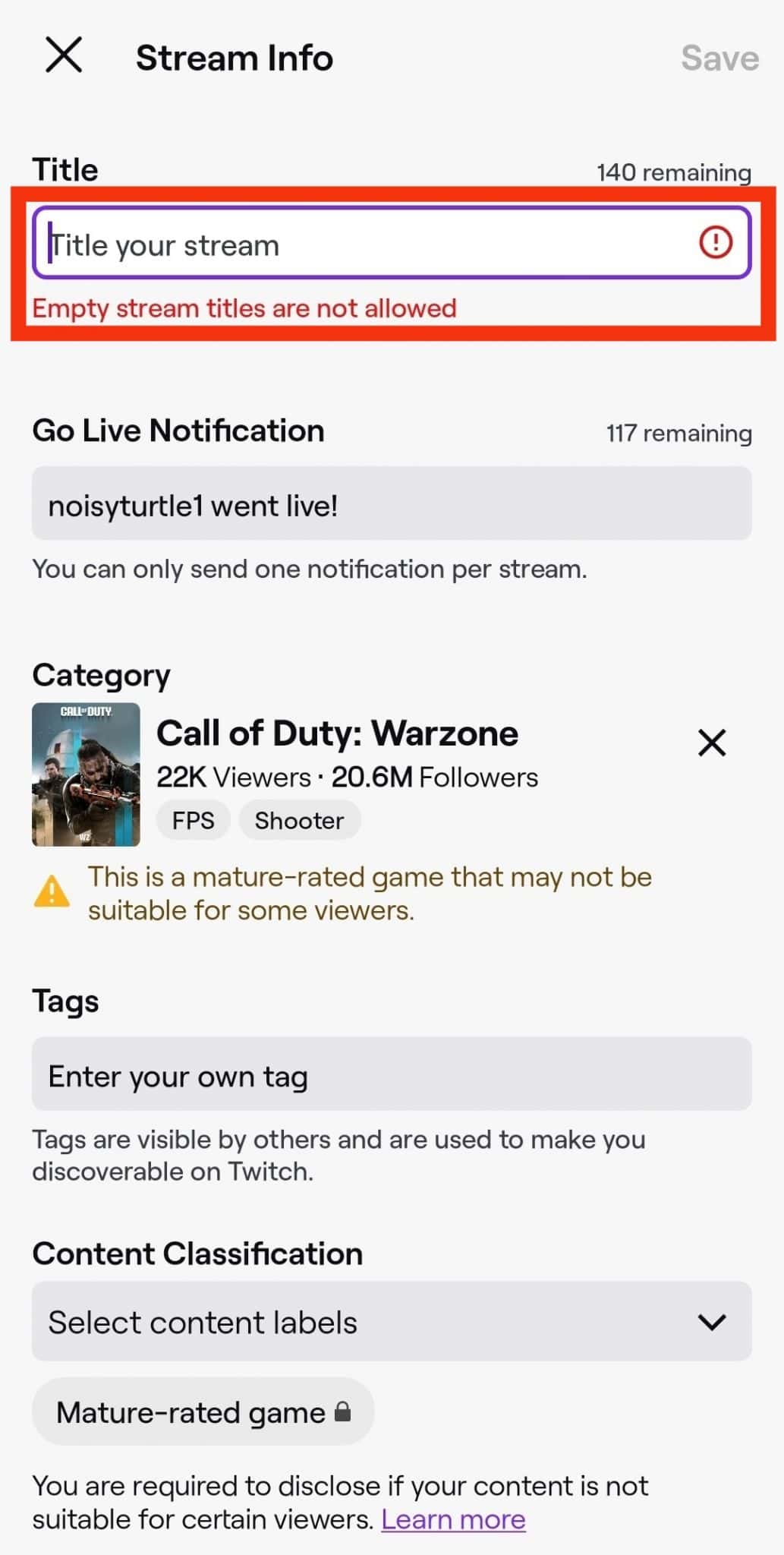This screenshot has height=1555, width=784.
Task: Select the Enter your own tag field
Action: 304,1075
